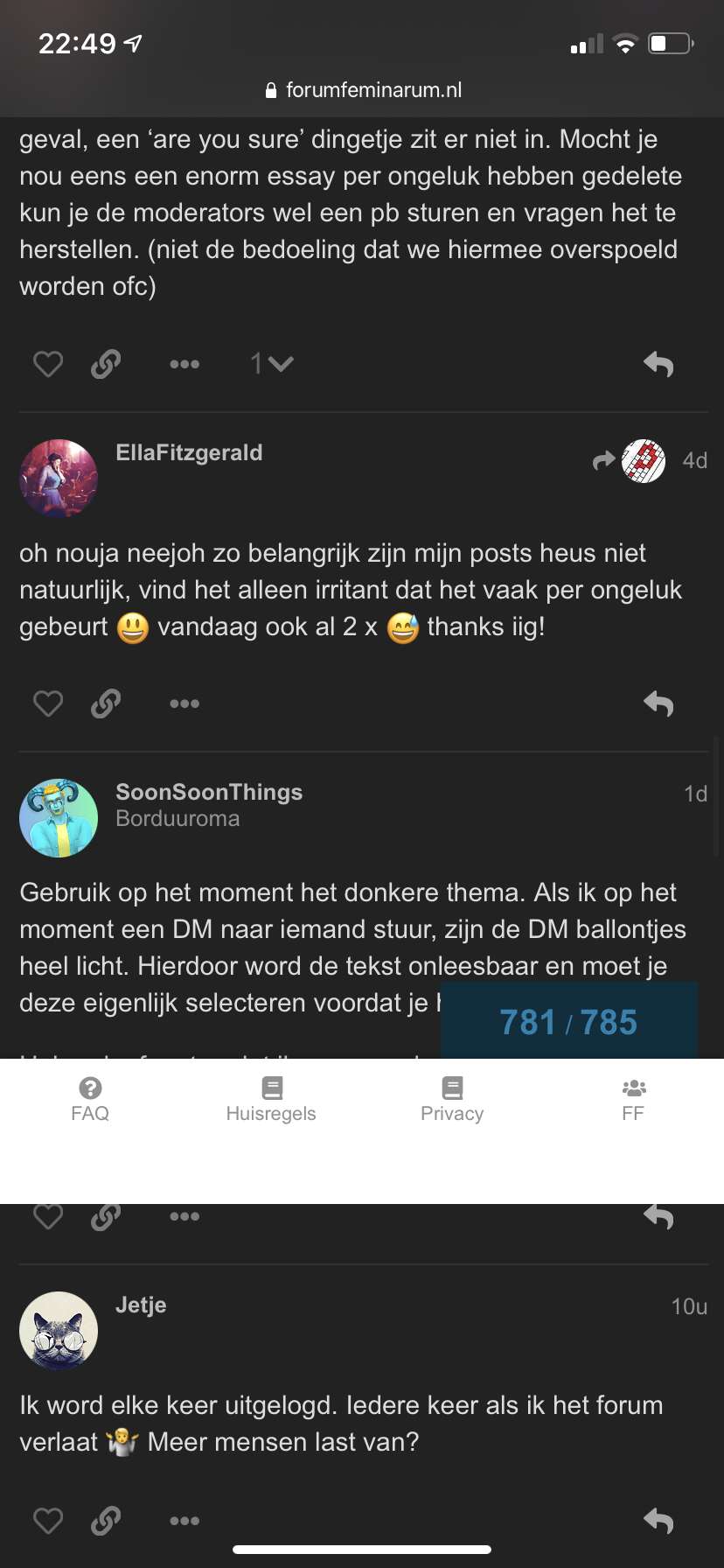724x1568 pixels.
Task: Open EllaFitzgerald's profile avatar
Action: tap(59, 478)
